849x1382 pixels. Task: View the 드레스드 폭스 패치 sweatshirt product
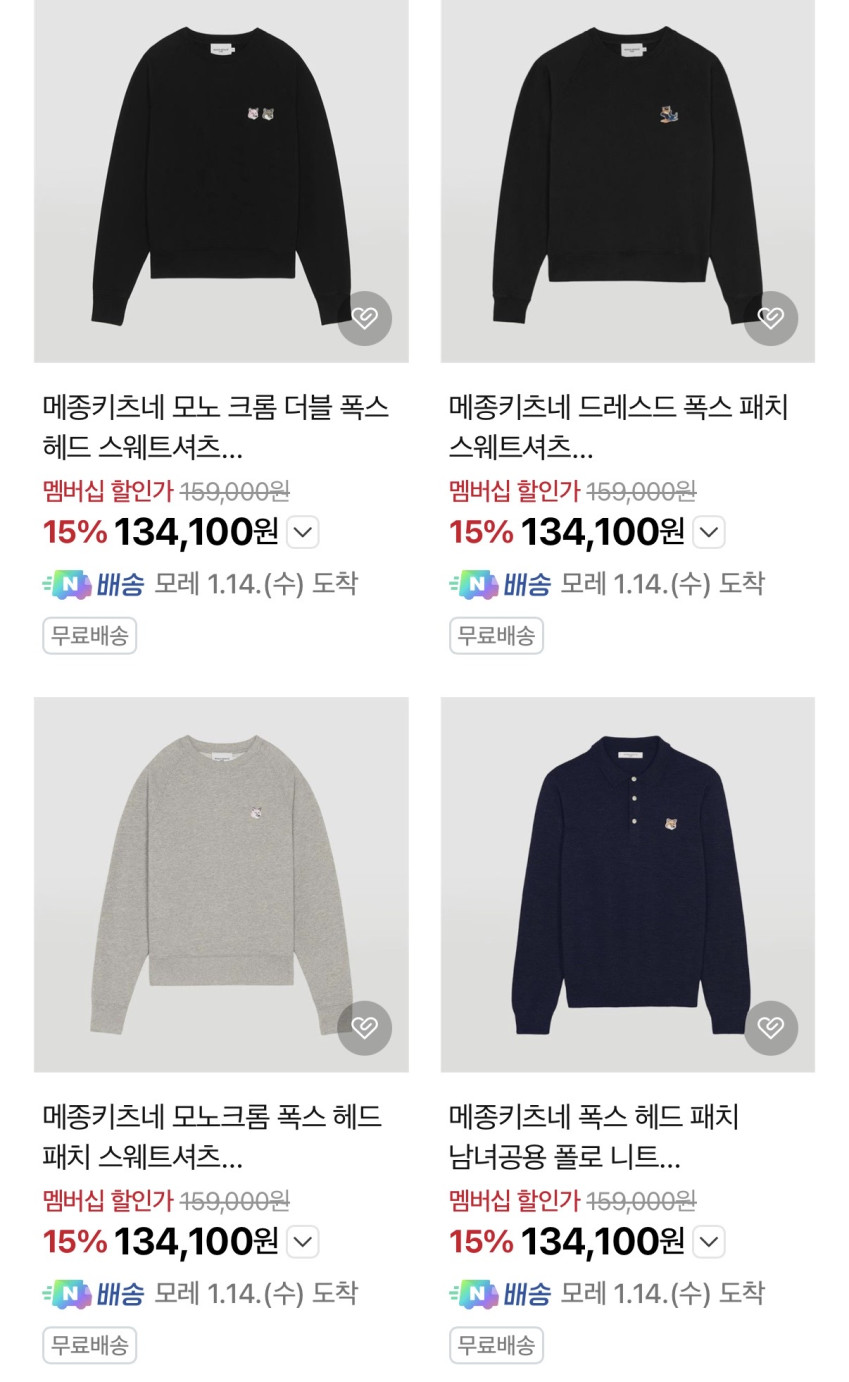(x=627, y=180)
